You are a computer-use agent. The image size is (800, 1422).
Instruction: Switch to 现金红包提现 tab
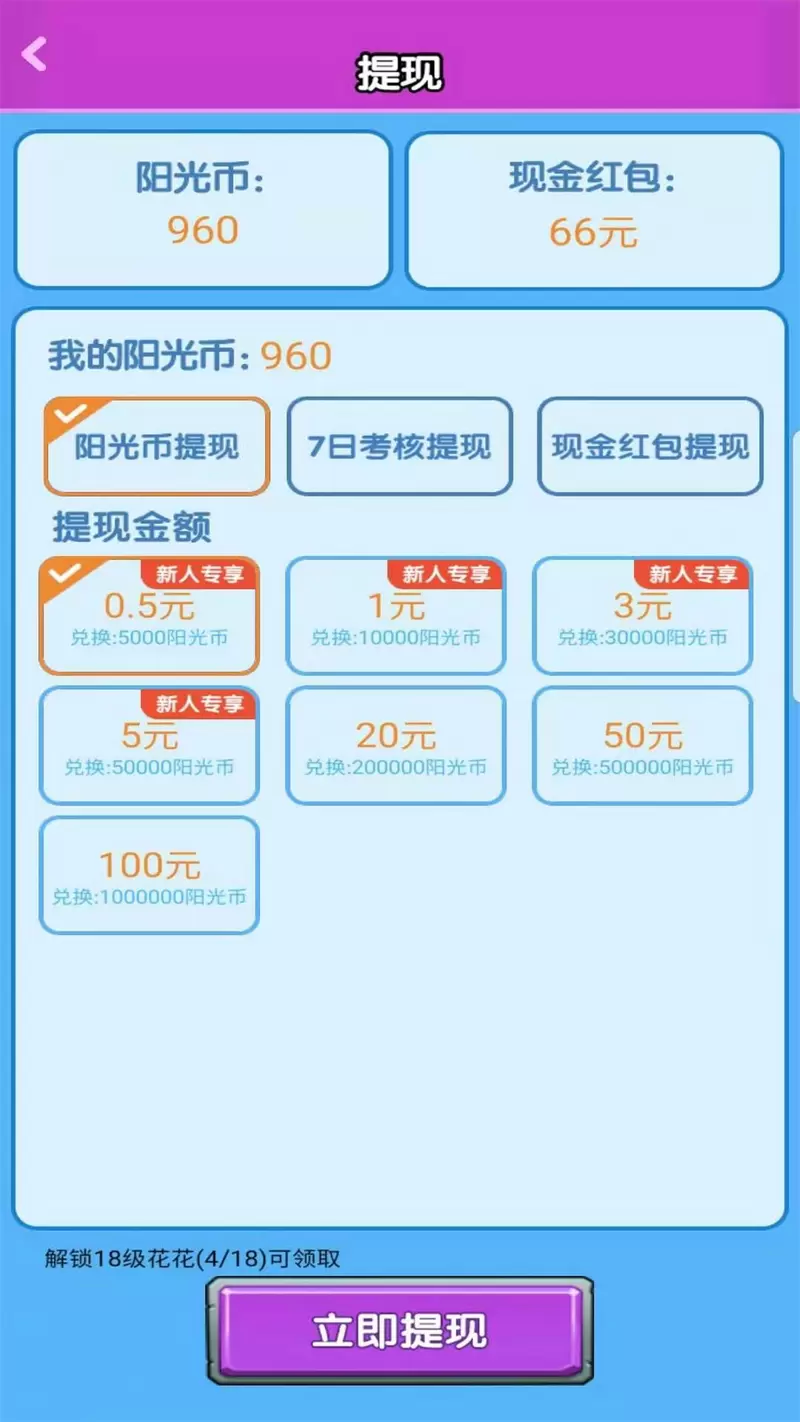(x=650, y=446)
